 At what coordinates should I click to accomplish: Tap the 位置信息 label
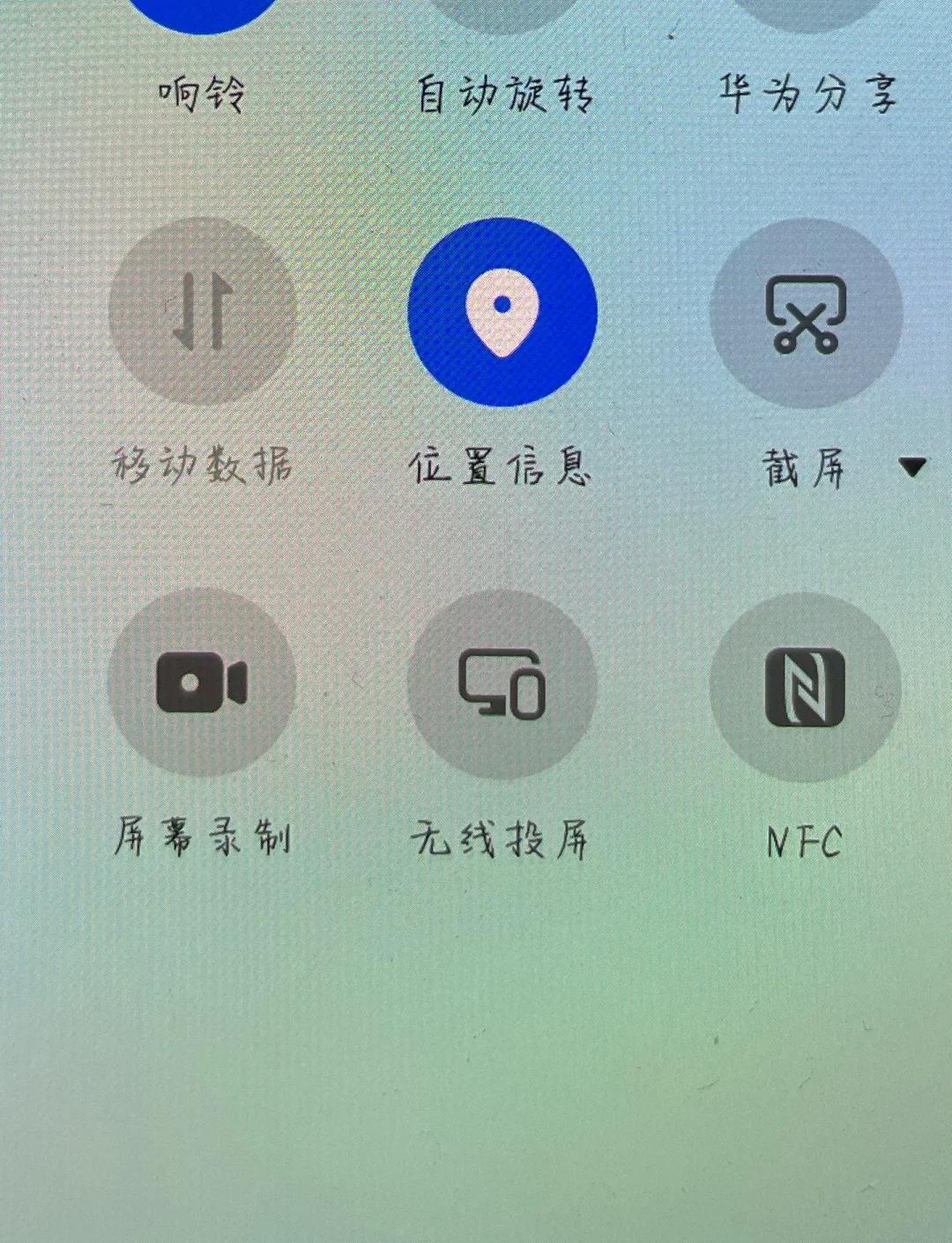(501, 469)
